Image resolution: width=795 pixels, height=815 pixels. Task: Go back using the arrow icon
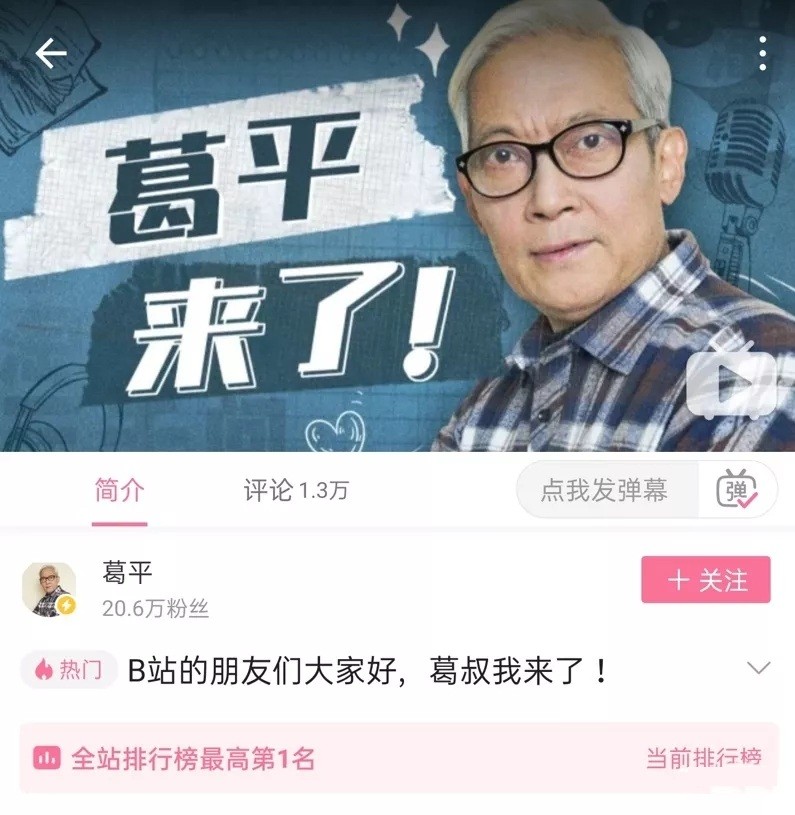point(50,54)
